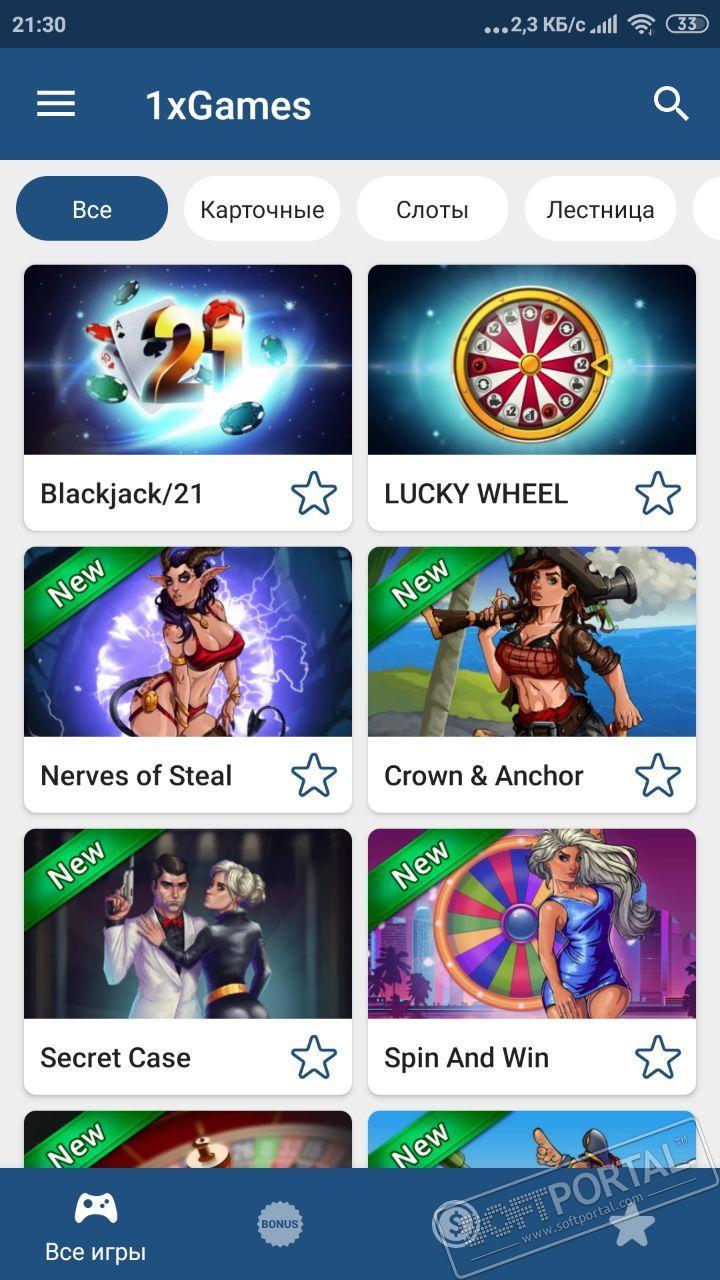
Task: Add Spin And Win to favorites
Action: click(x=658, y=1058)
